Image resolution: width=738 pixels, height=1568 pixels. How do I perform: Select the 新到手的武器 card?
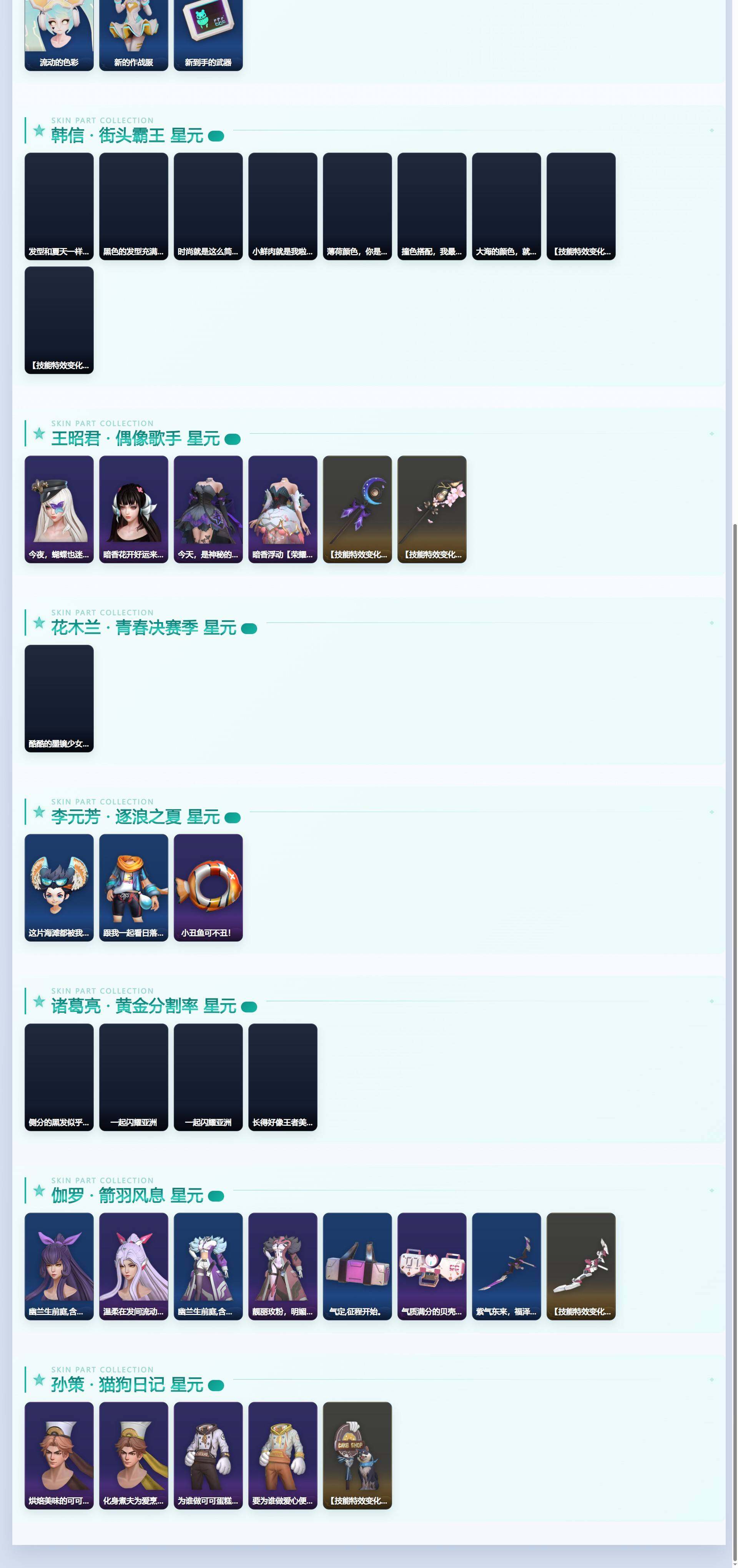[208, 35]
